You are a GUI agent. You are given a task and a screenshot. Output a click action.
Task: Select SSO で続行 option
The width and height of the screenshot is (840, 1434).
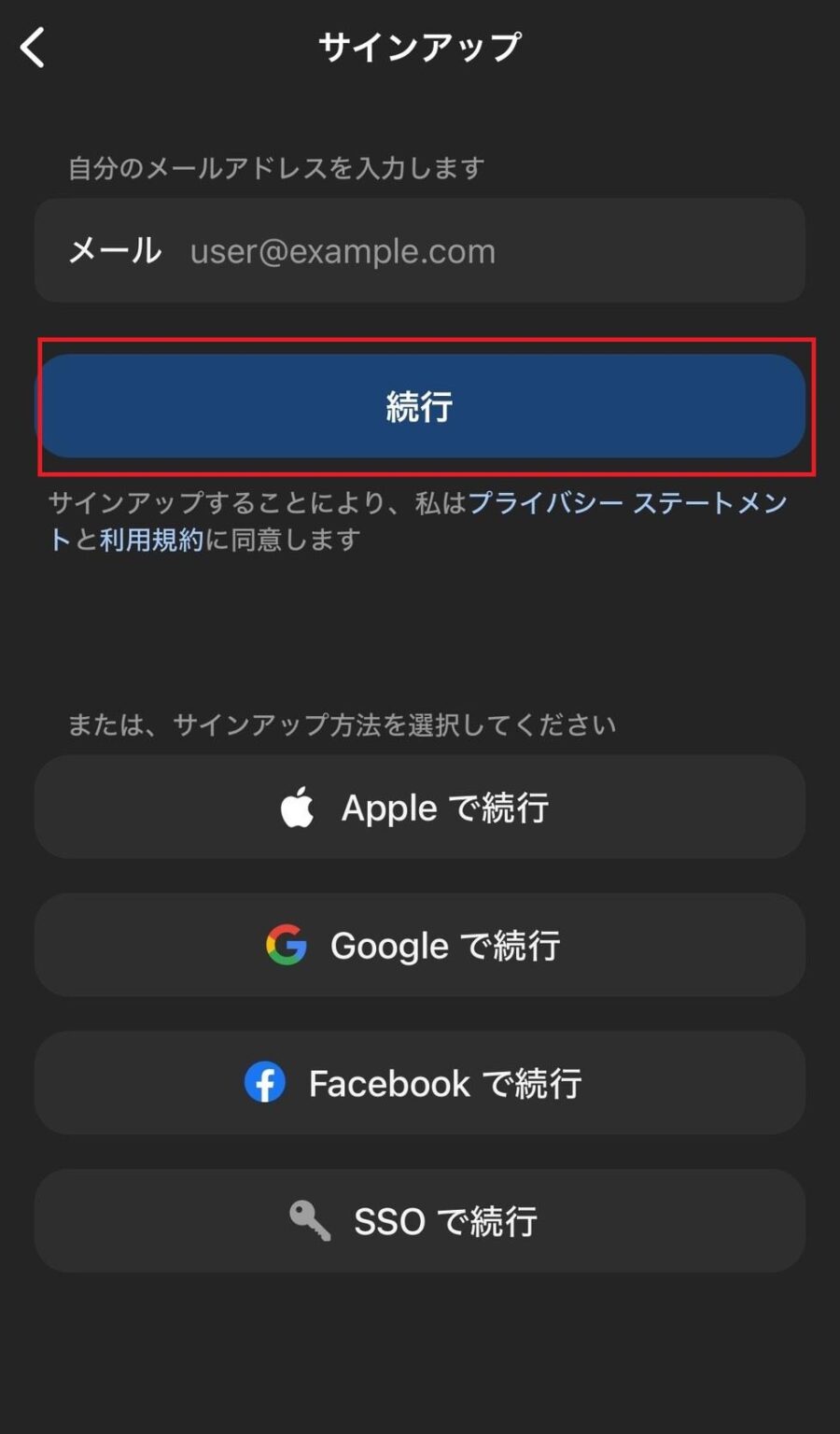click(x=420, y=1221)
